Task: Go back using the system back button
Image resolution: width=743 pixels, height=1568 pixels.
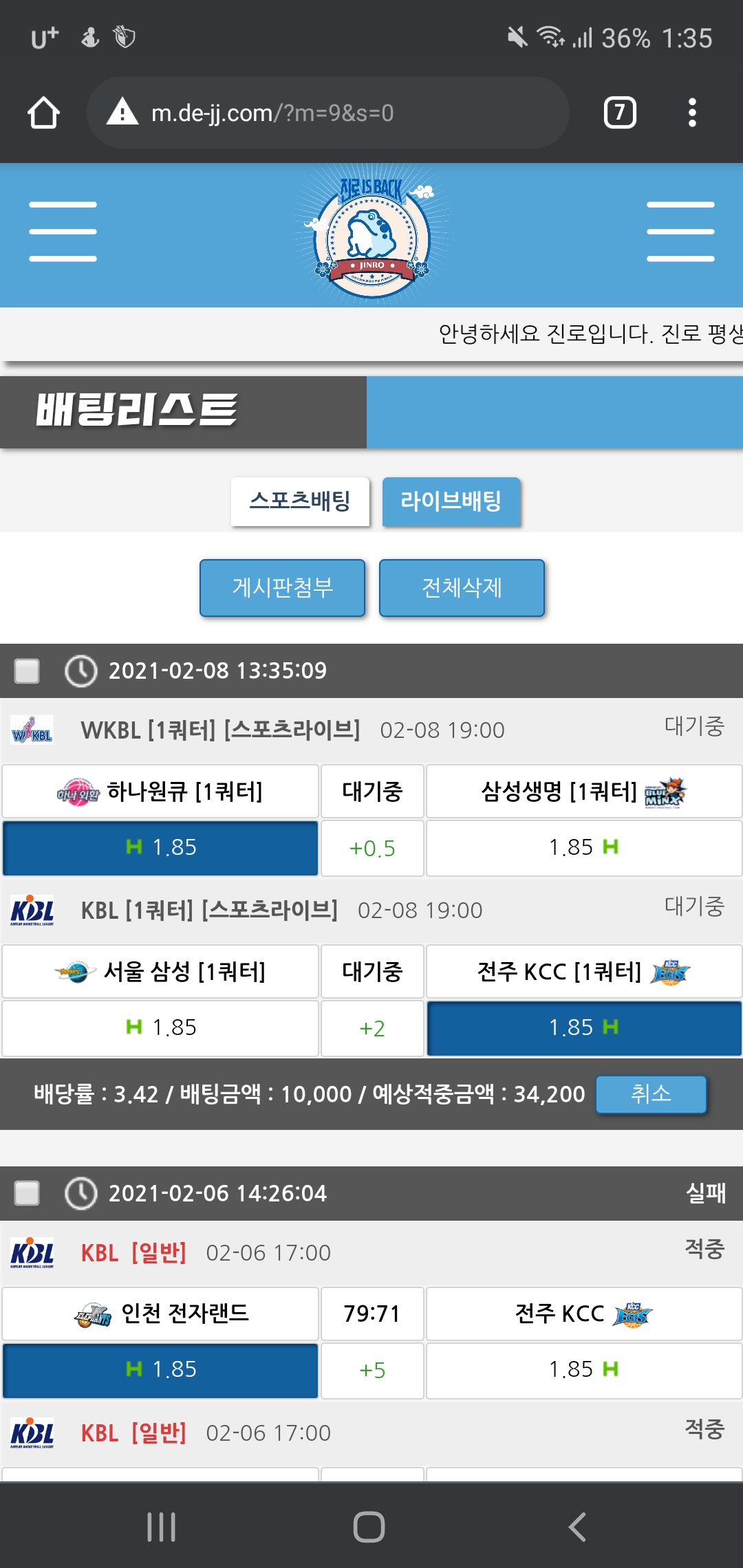Action: point(578,1527)
